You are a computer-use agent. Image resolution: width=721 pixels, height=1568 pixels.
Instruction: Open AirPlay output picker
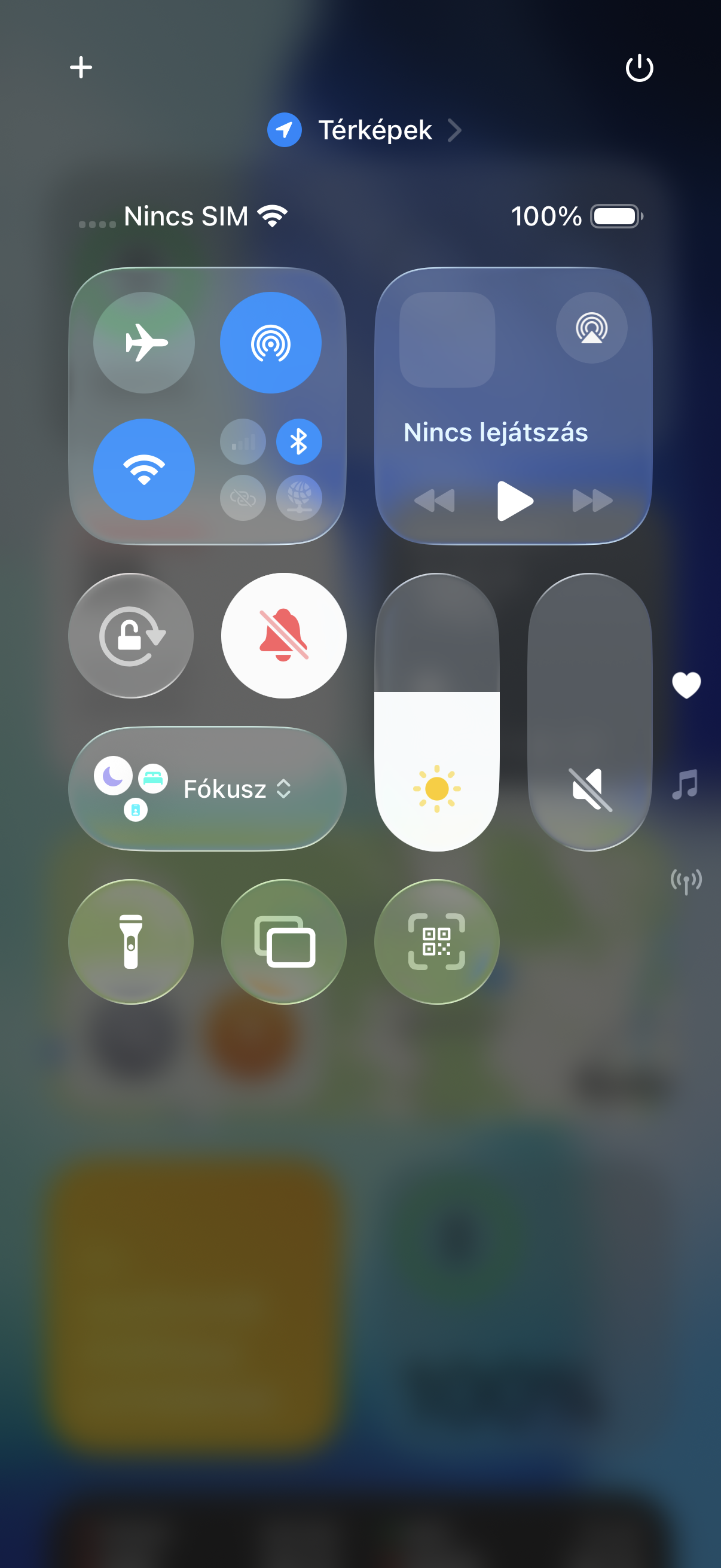tap(591, 328)
